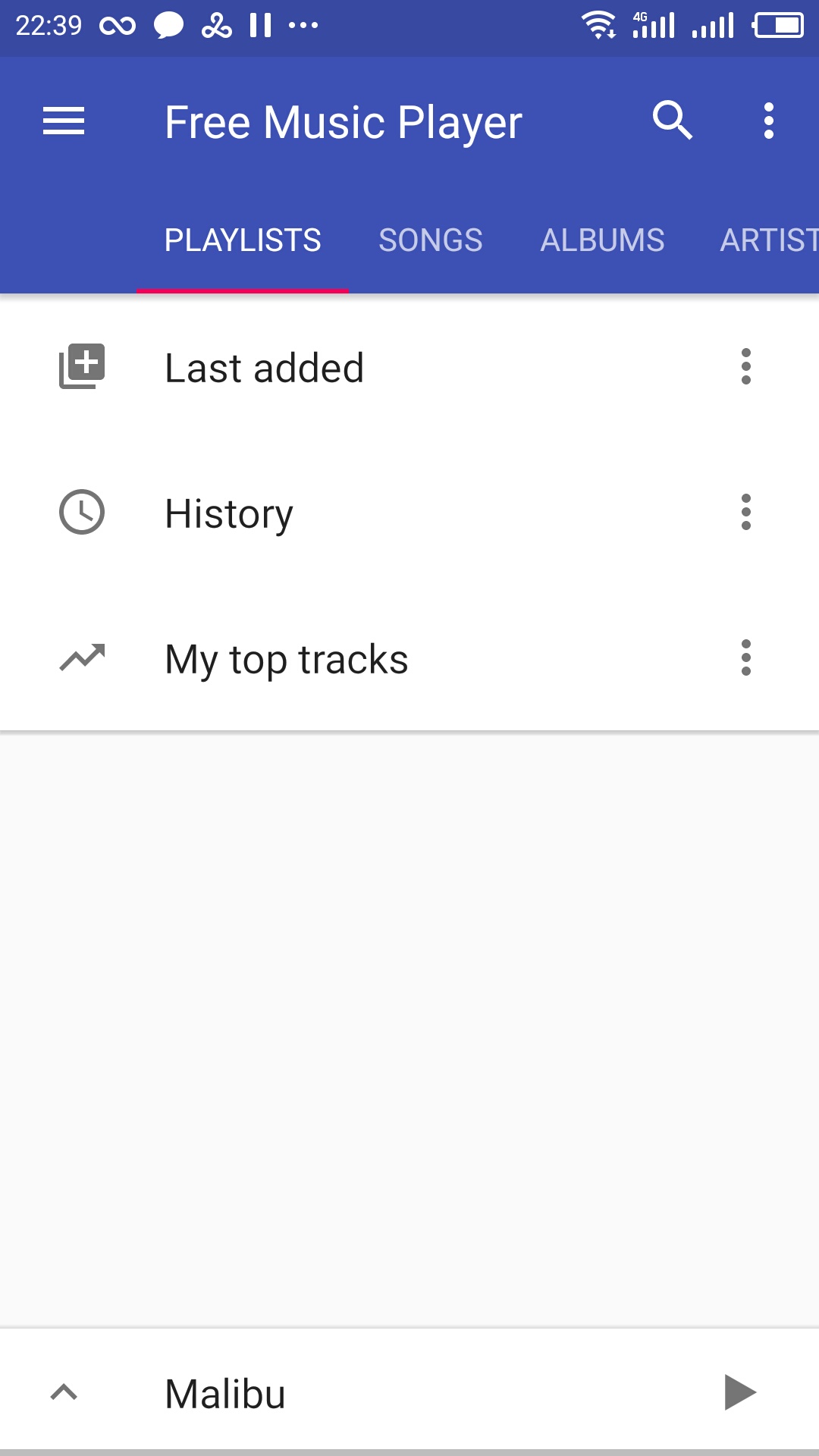
Task: Tap the Last added playlist icon
Action: (80, 367)
